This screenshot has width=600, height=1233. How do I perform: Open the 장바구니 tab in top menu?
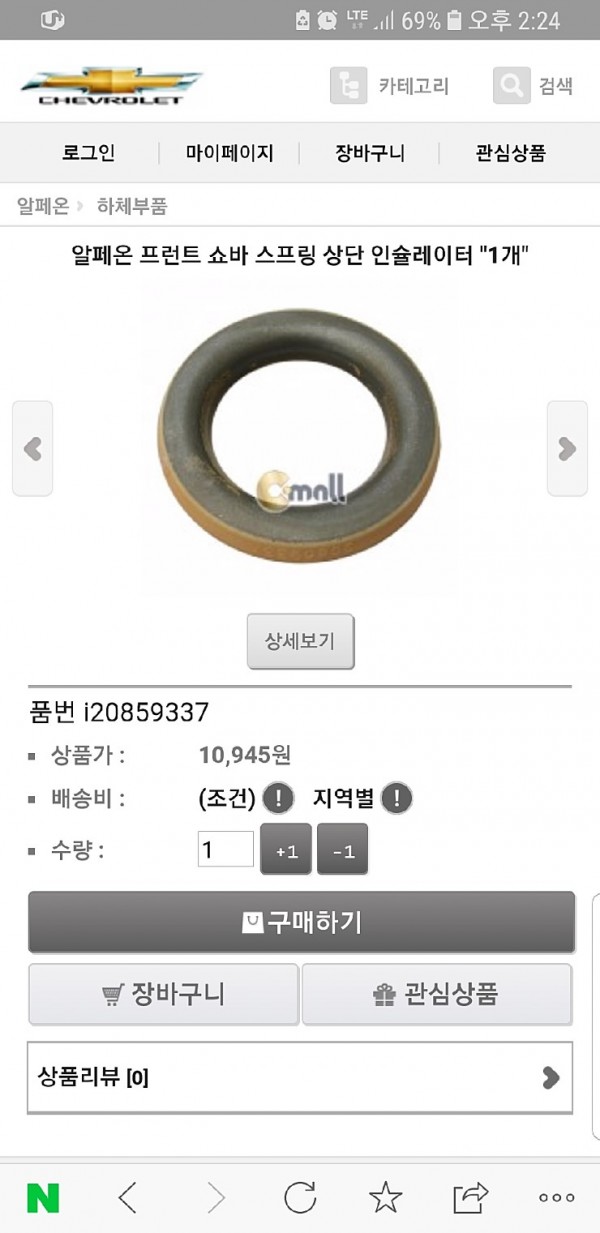point(369,153)
